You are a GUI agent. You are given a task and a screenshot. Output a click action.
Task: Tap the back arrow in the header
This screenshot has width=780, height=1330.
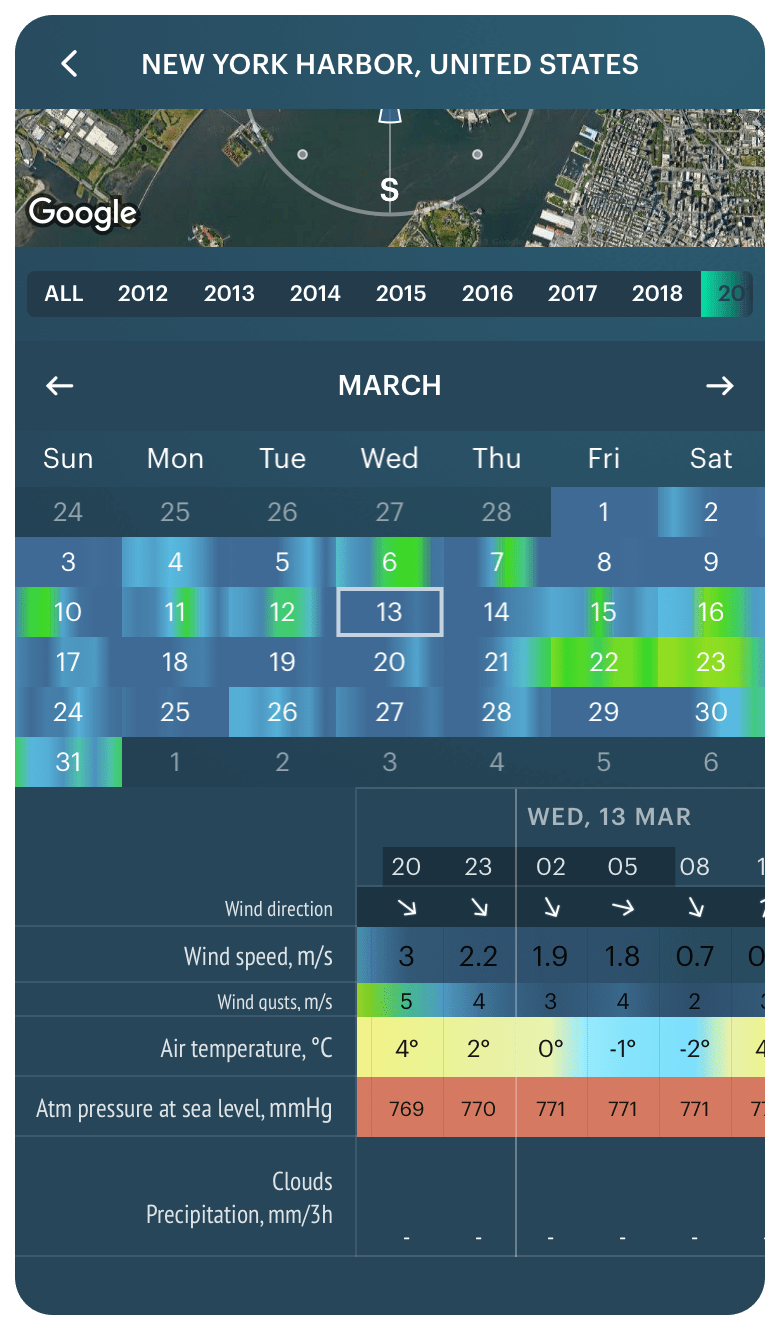click(68, 63)
